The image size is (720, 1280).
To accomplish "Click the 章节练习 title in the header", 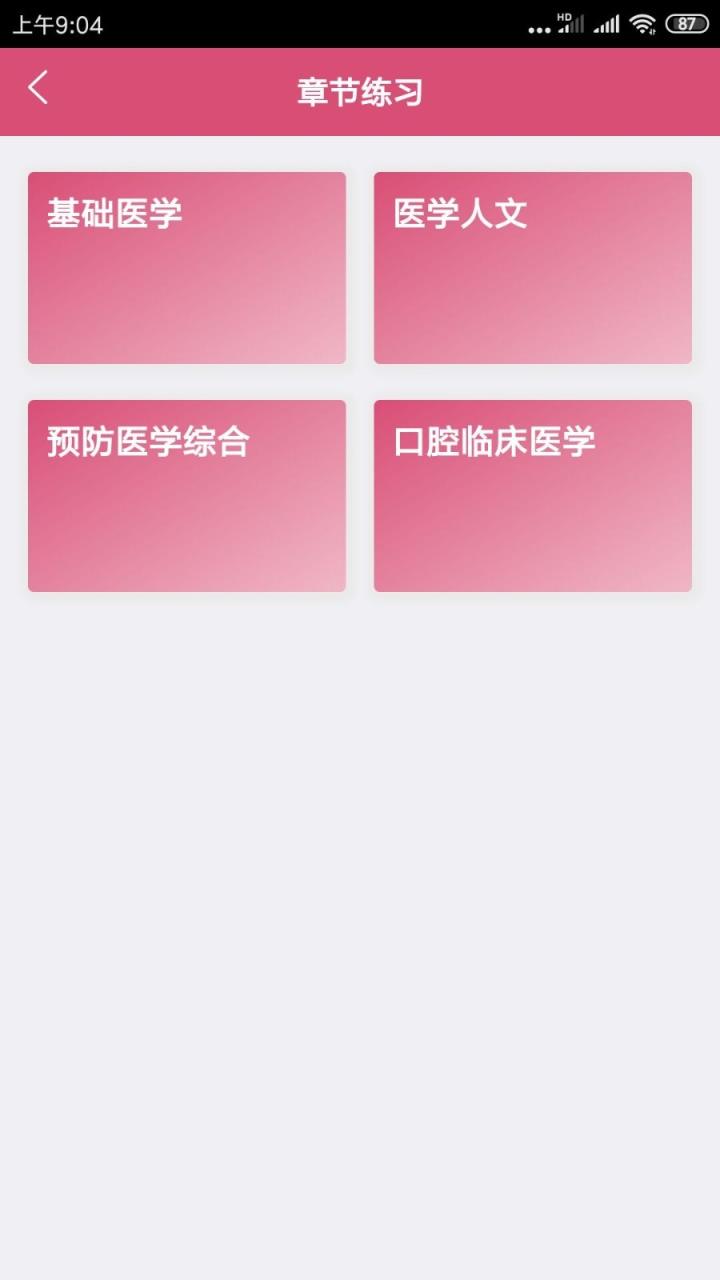I will [x=359, y=89].
